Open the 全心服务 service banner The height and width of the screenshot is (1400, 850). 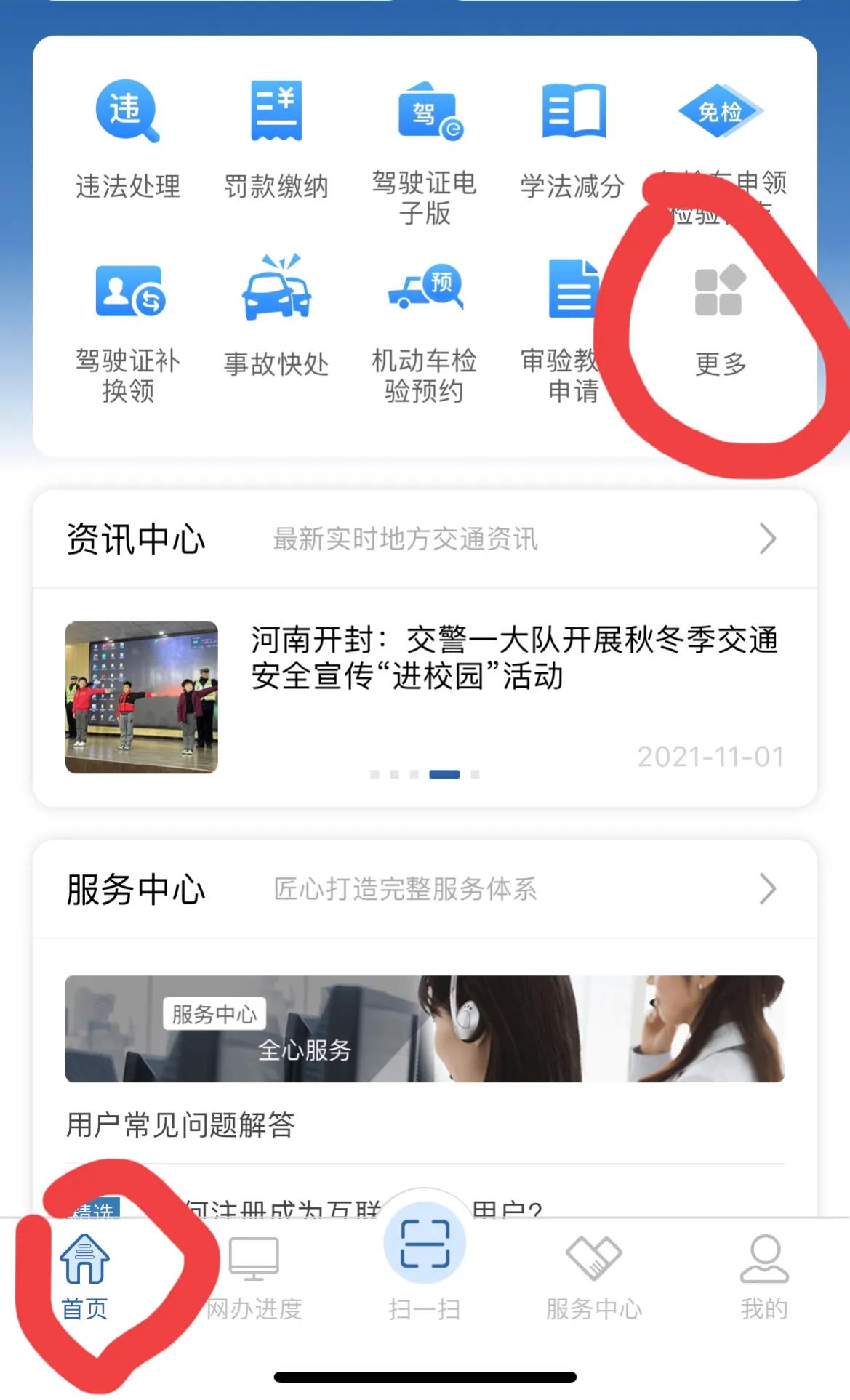pyautogui.click(x=425, y=1029)
